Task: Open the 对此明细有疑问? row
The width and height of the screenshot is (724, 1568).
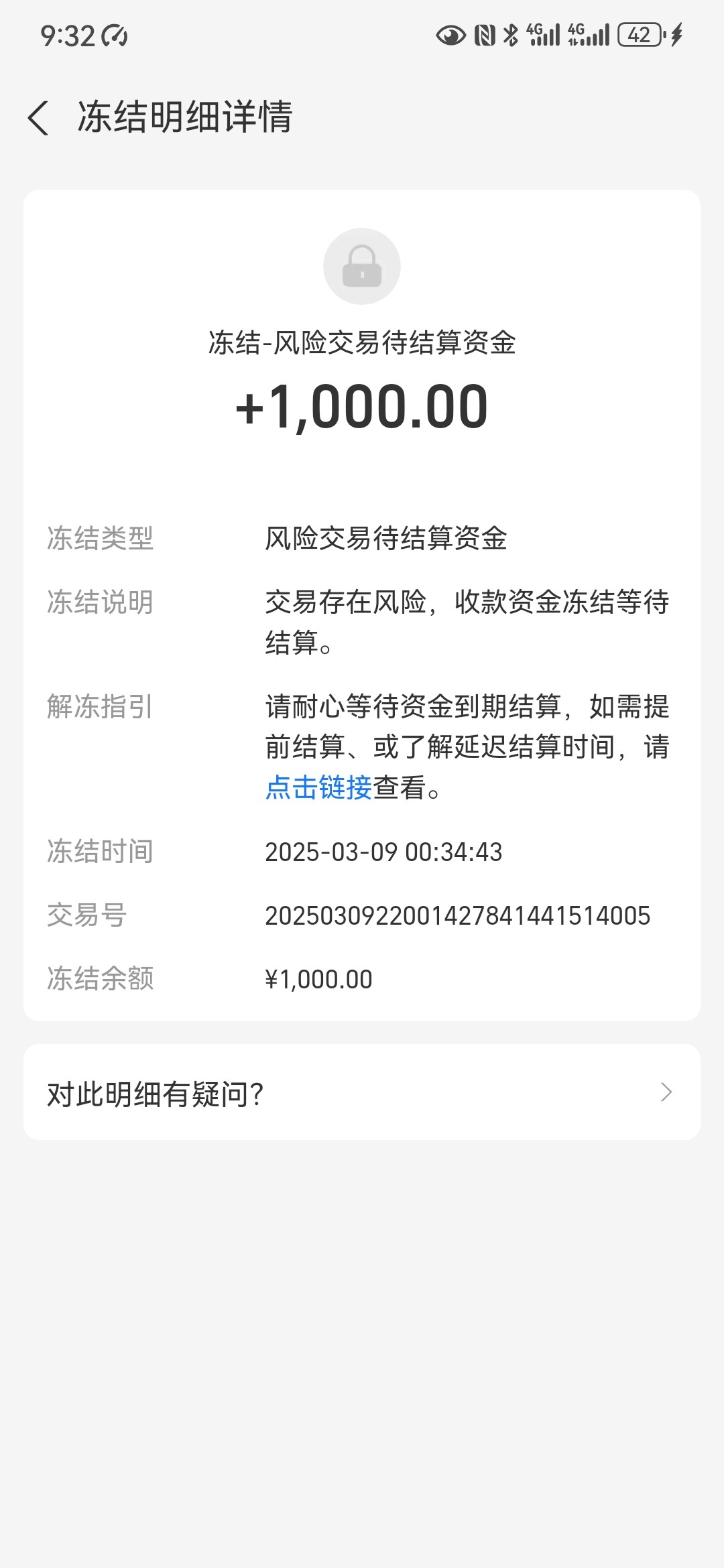Action: 362,1092
